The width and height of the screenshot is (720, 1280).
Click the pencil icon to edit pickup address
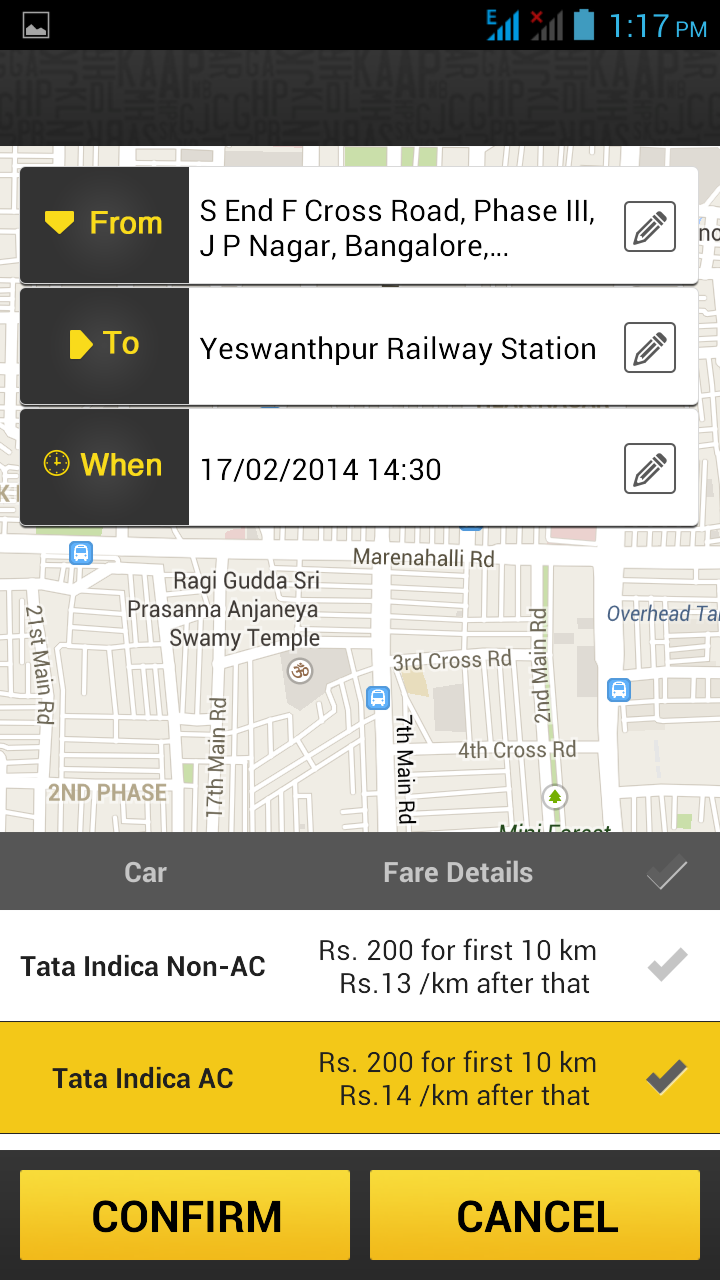649,227
